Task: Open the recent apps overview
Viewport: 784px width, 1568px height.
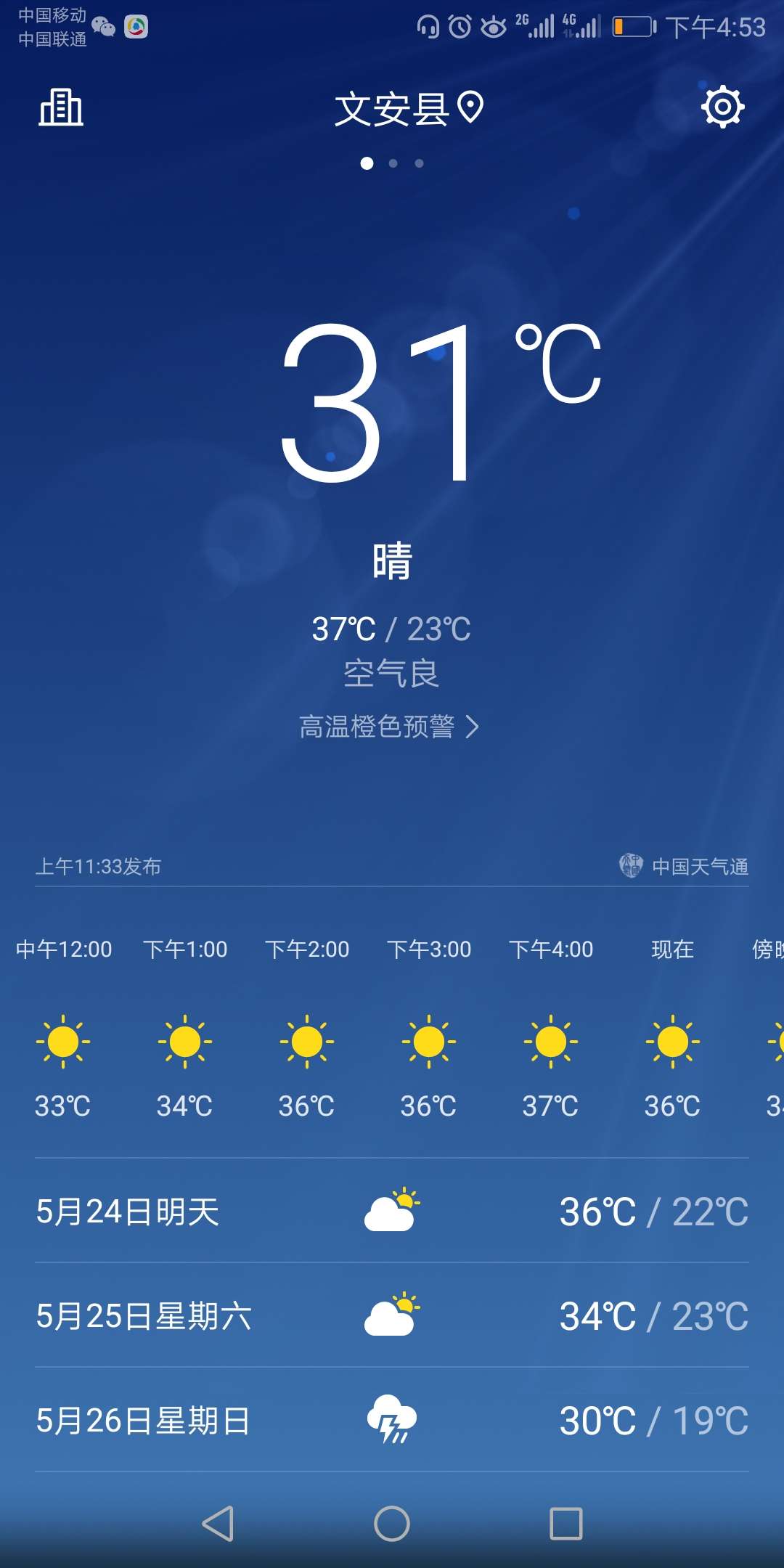Action: 566,1523
